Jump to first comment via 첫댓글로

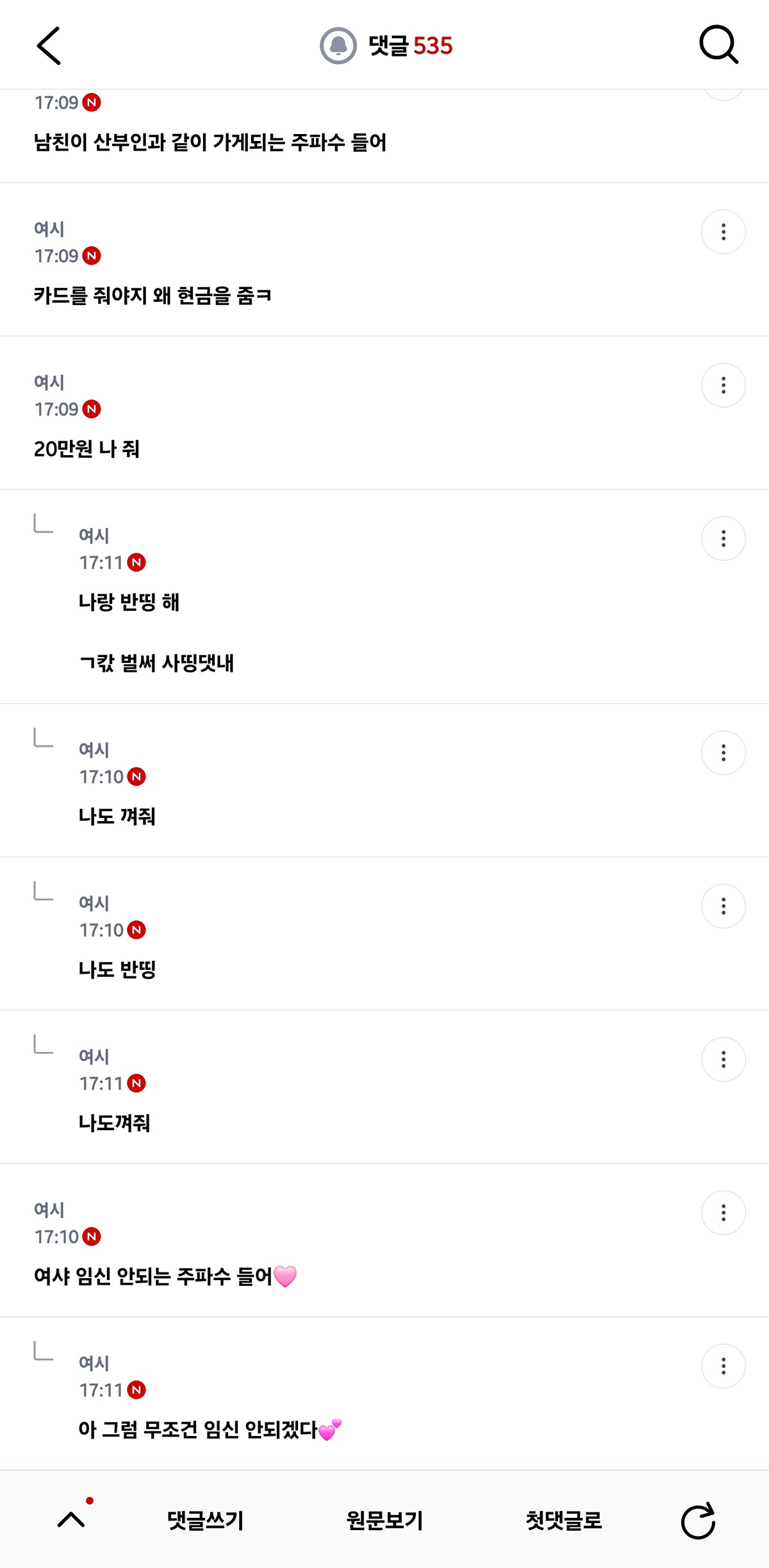pos(563,1520)
